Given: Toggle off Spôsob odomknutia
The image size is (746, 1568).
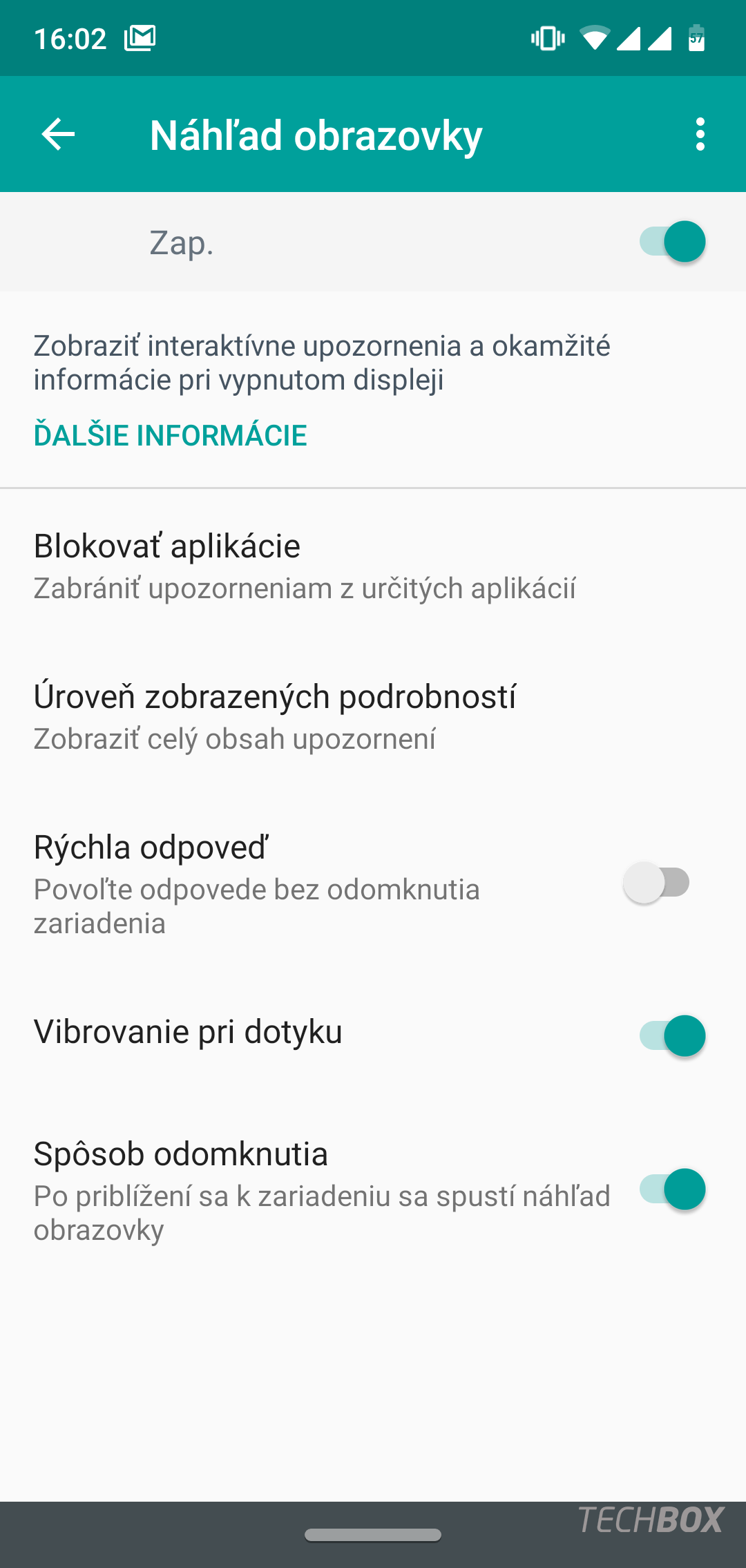Looking at the screenshot, I should (x=672, y=1189).
